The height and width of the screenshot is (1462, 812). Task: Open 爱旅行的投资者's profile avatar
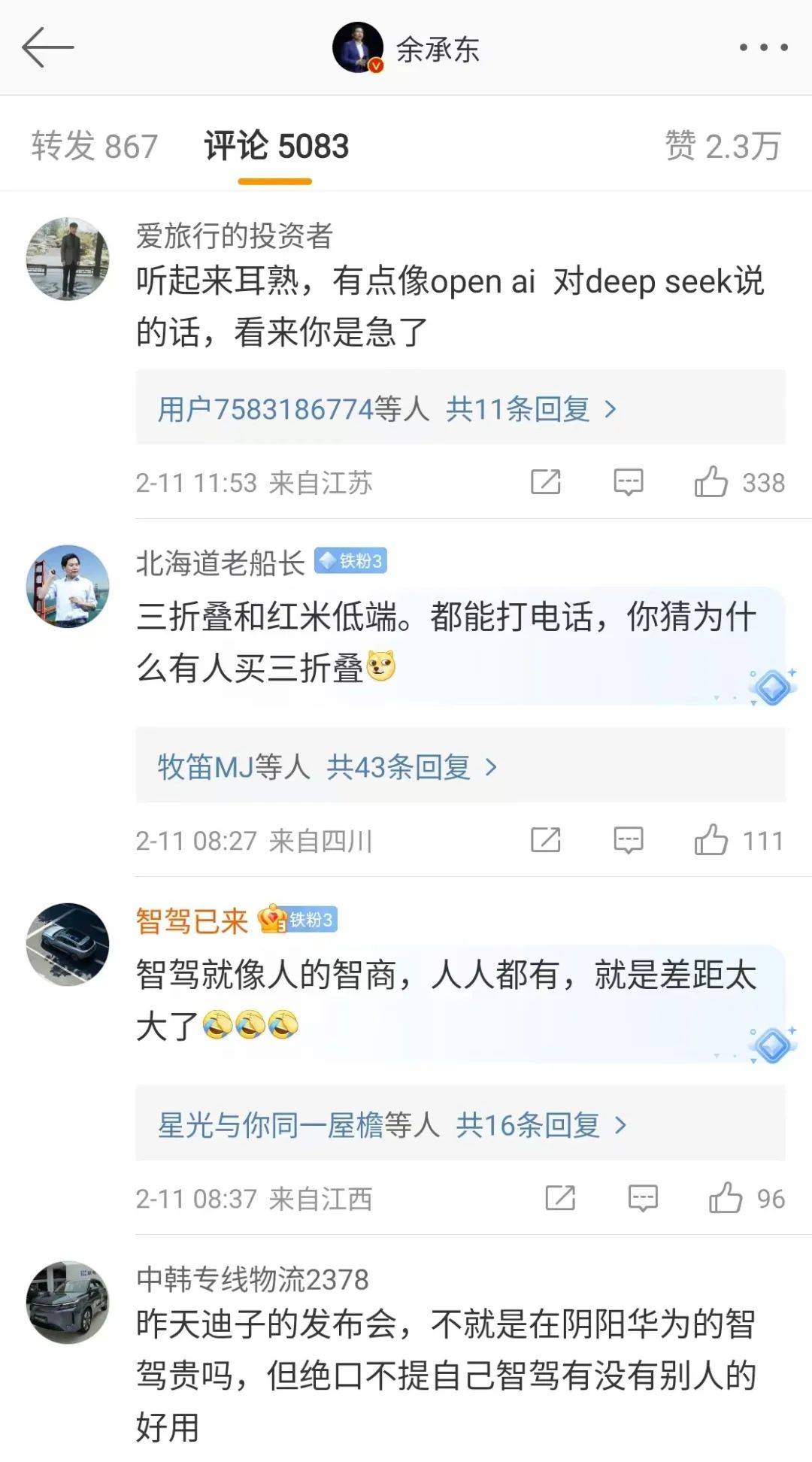[x=68, y=259]
